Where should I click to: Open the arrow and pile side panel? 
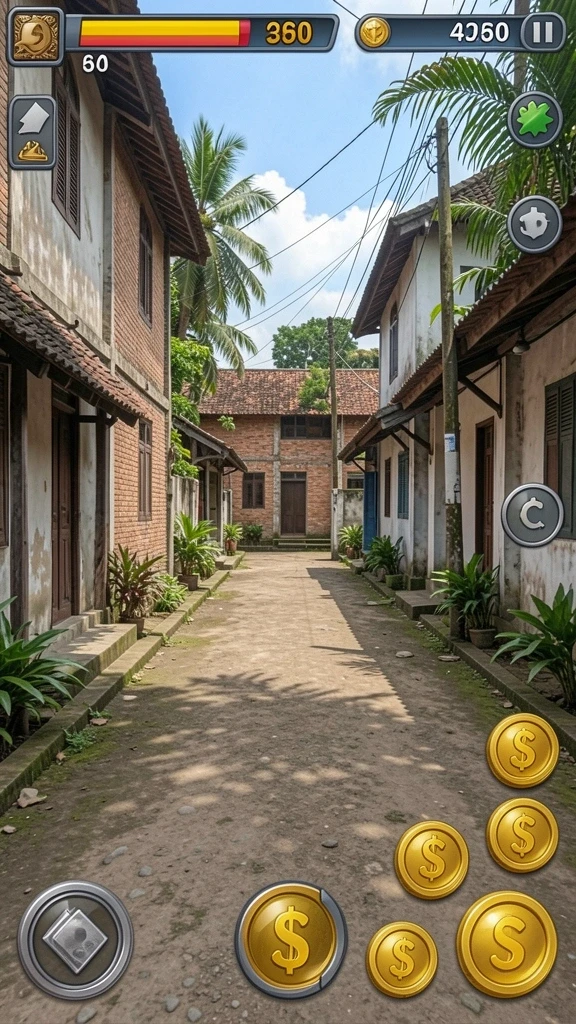[33, 133]
